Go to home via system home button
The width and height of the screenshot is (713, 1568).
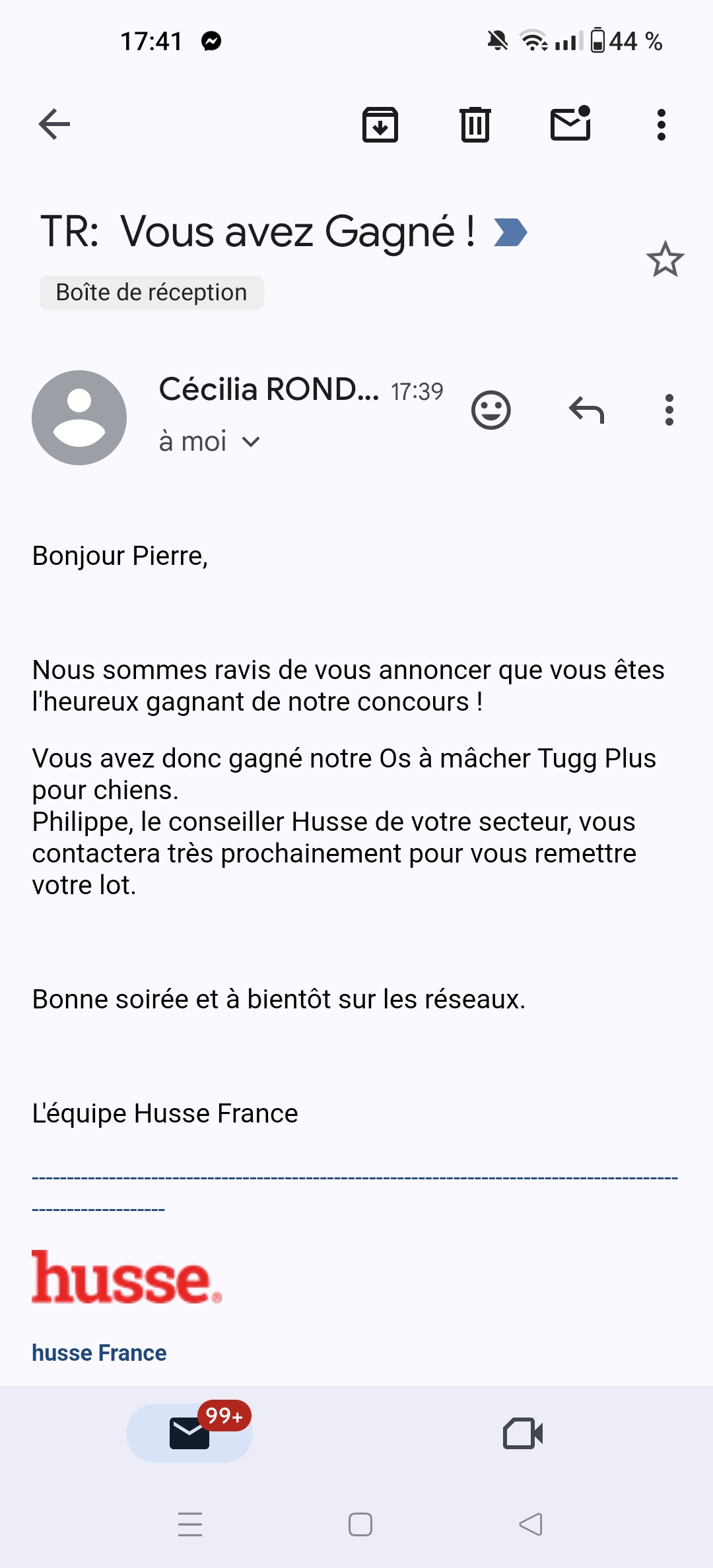(x=360, y=1524)
